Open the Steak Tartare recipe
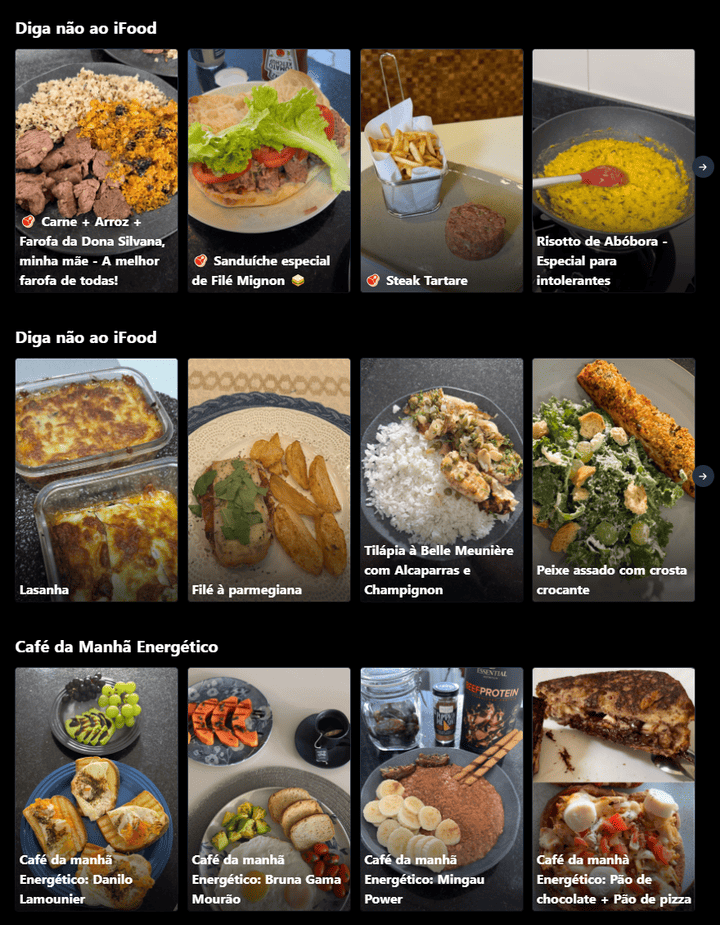This screenshot has height=925, width=720. [x=441, y=170]
